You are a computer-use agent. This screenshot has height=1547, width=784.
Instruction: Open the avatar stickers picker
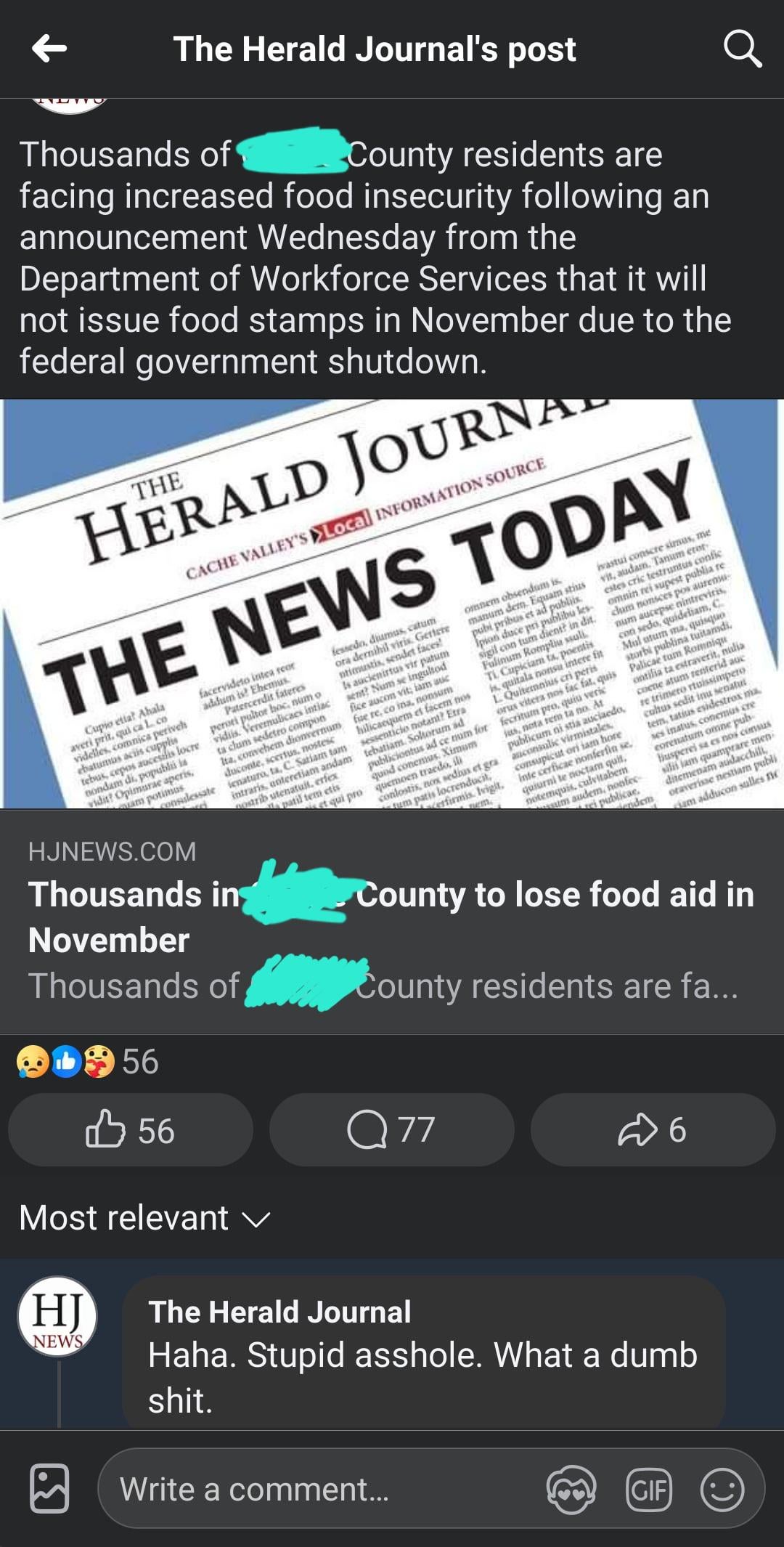(x=571, y=1490)
